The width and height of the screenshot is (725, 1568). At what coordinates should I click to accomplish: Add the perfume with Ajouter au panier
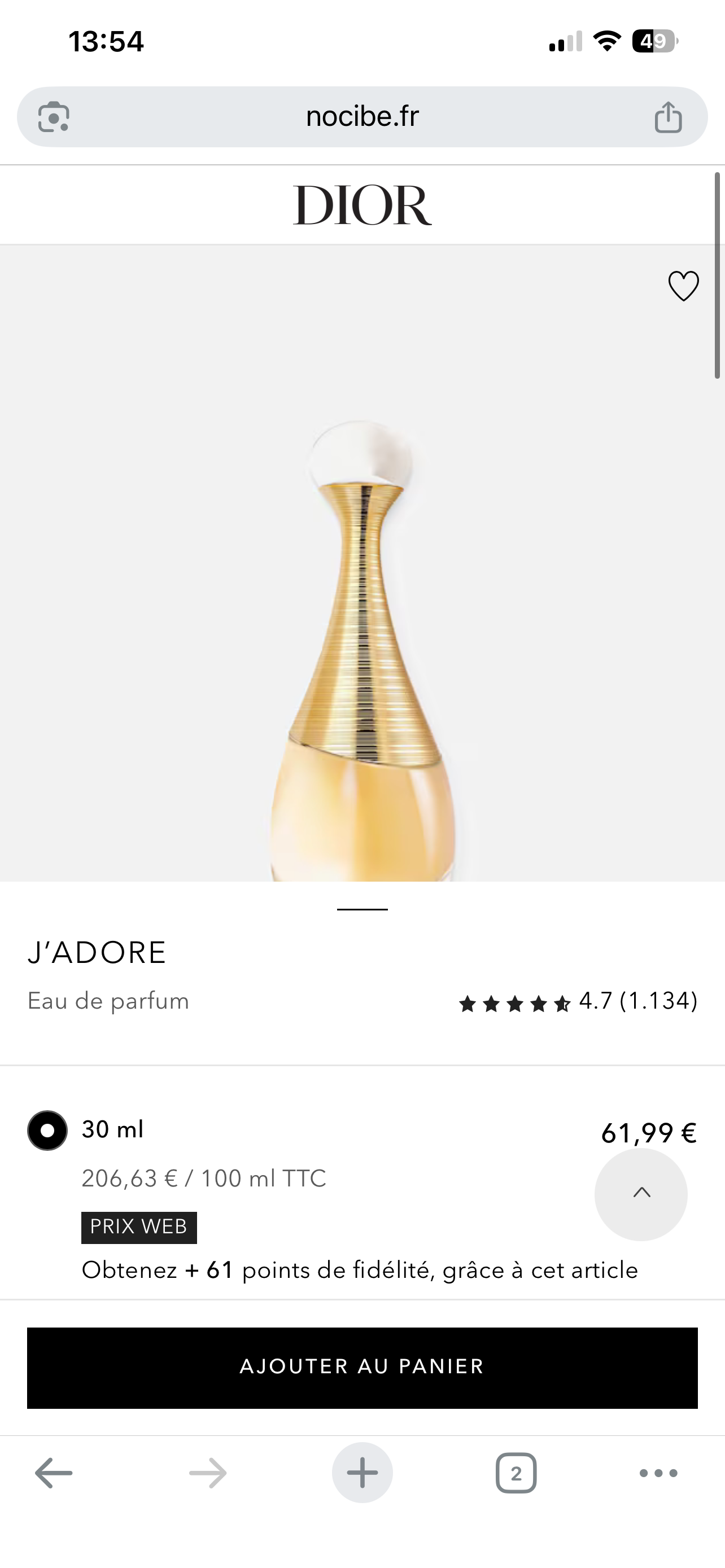[362, 1367]
